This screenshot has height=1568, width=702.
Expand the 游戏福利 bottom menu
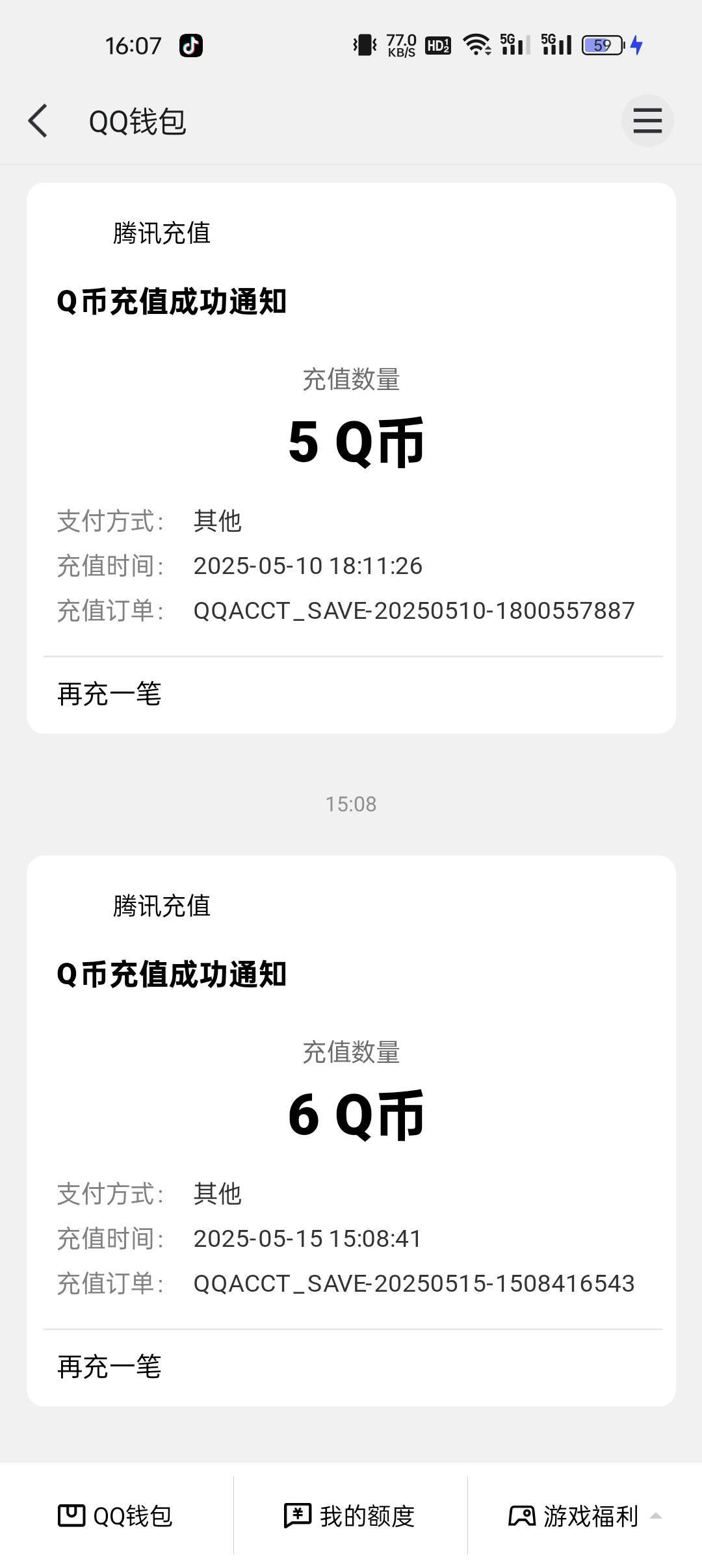[585, 1516]
